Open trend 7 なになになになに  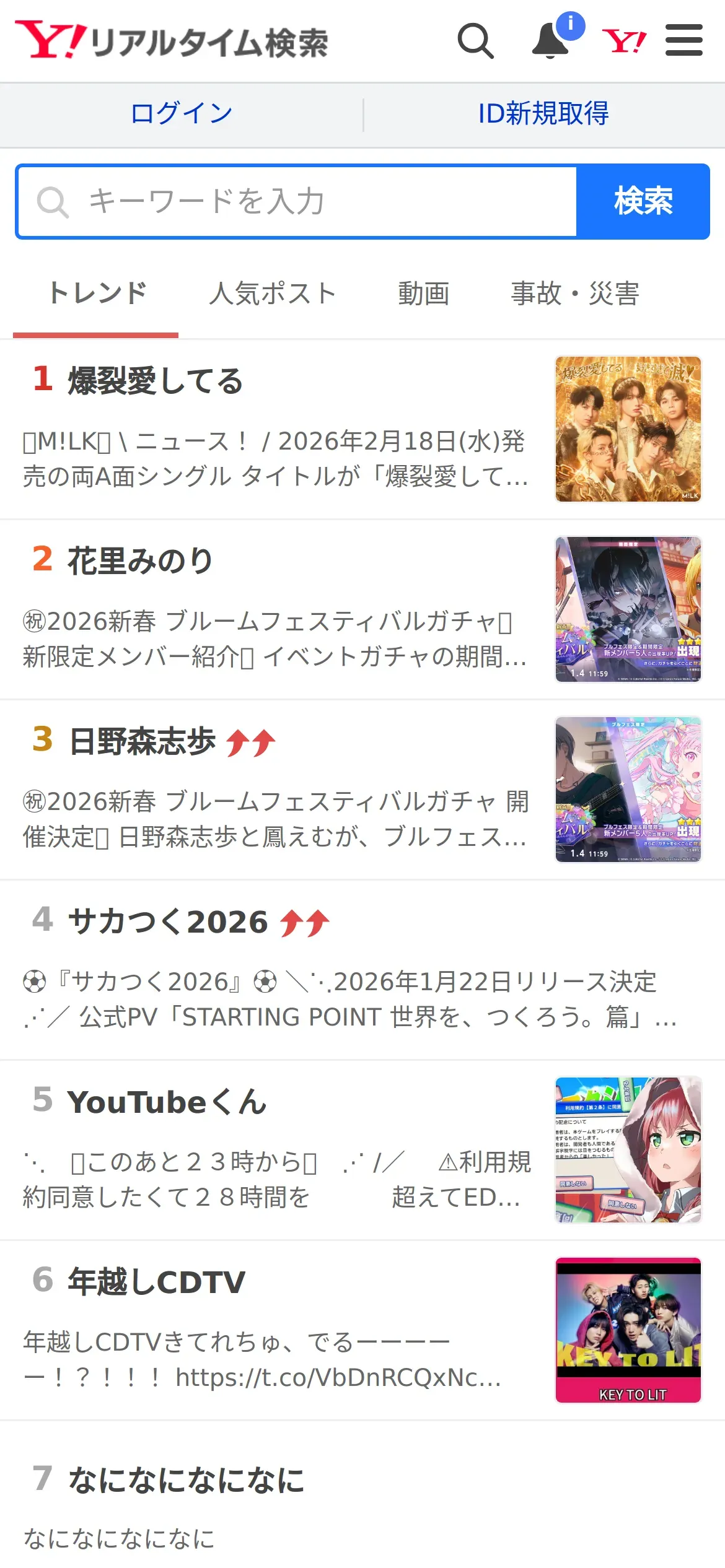tap(186, 1480)
